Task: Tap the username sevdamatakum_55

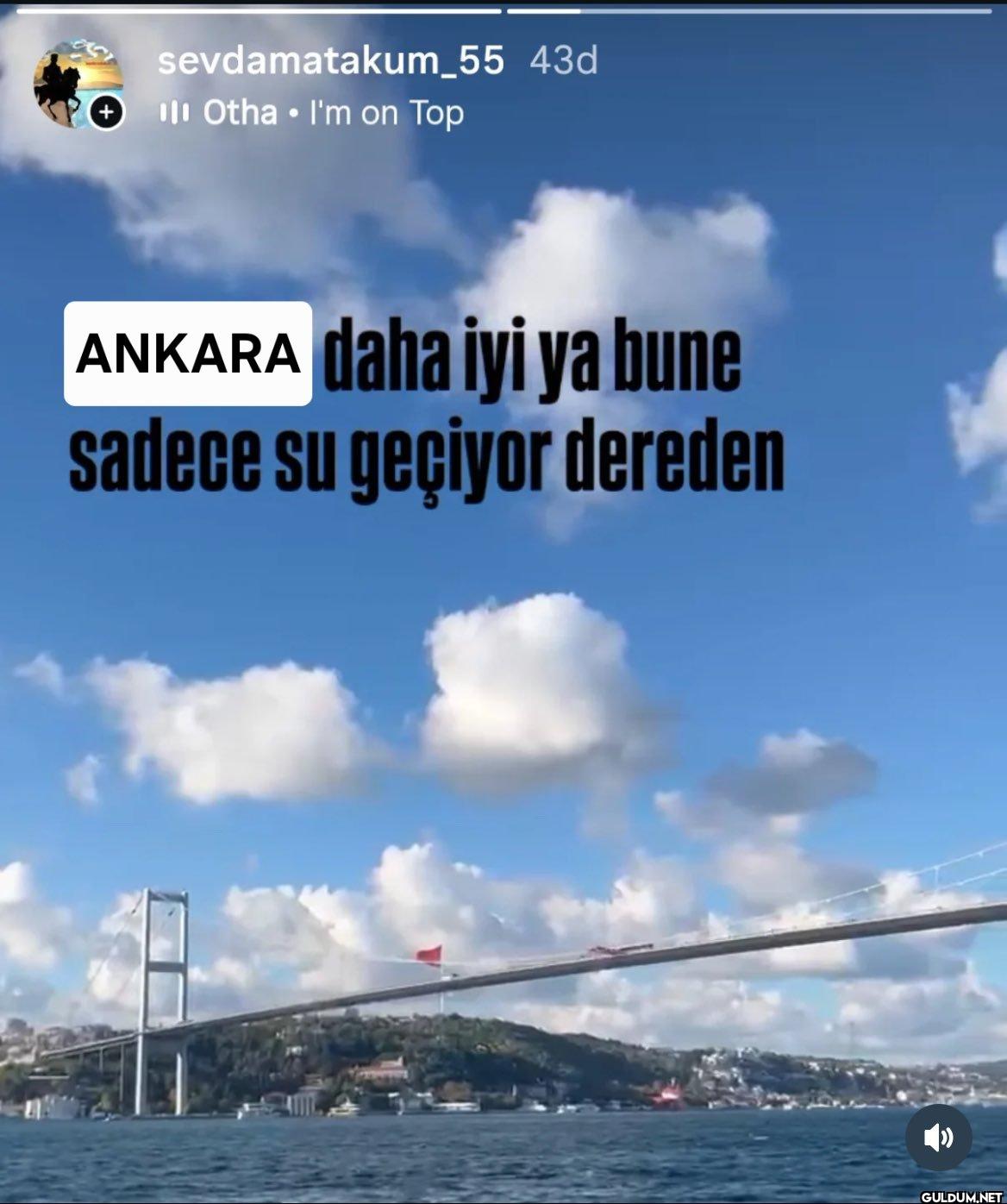Action: pyautogui.click(x=332, y=60)
